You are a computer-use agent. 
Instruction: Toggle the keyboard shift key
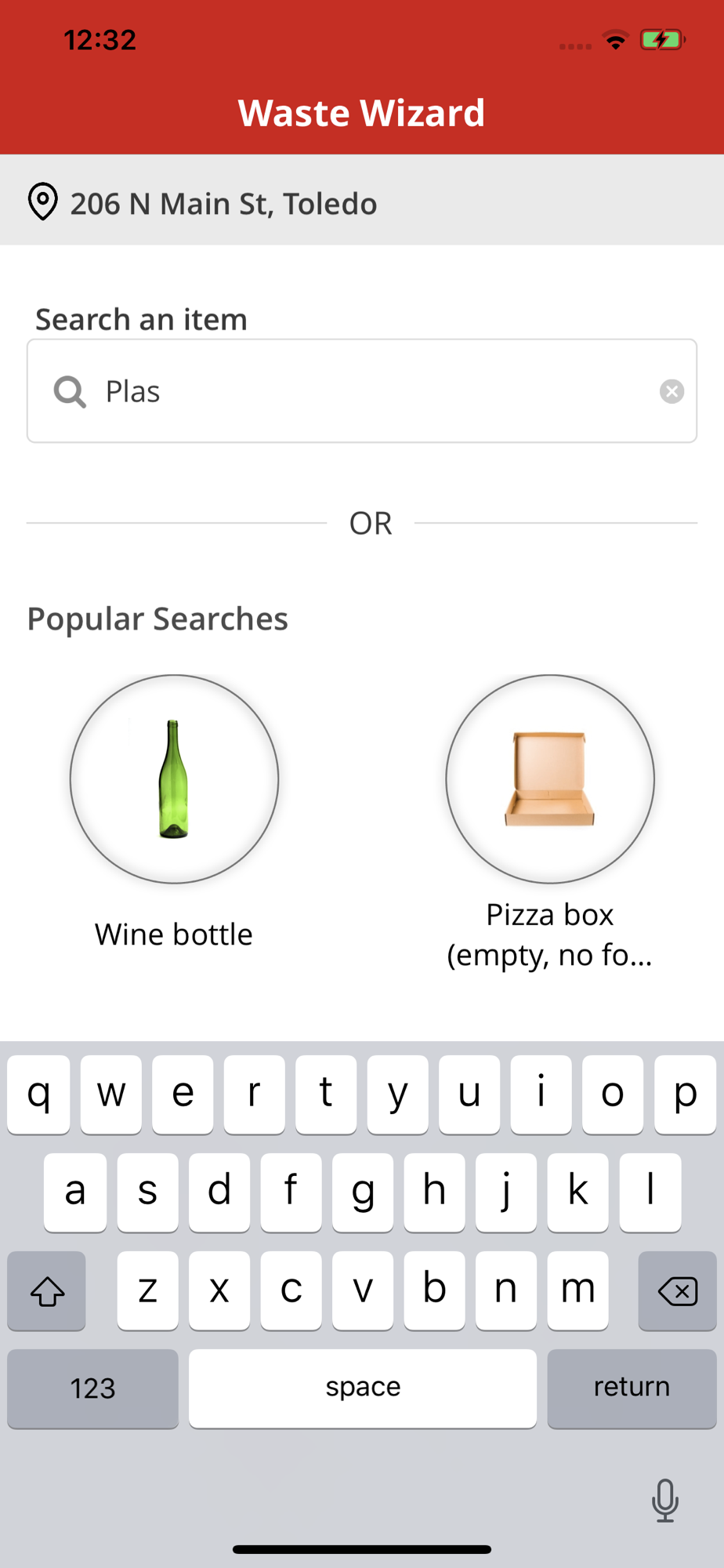[x=46, y=1290]
